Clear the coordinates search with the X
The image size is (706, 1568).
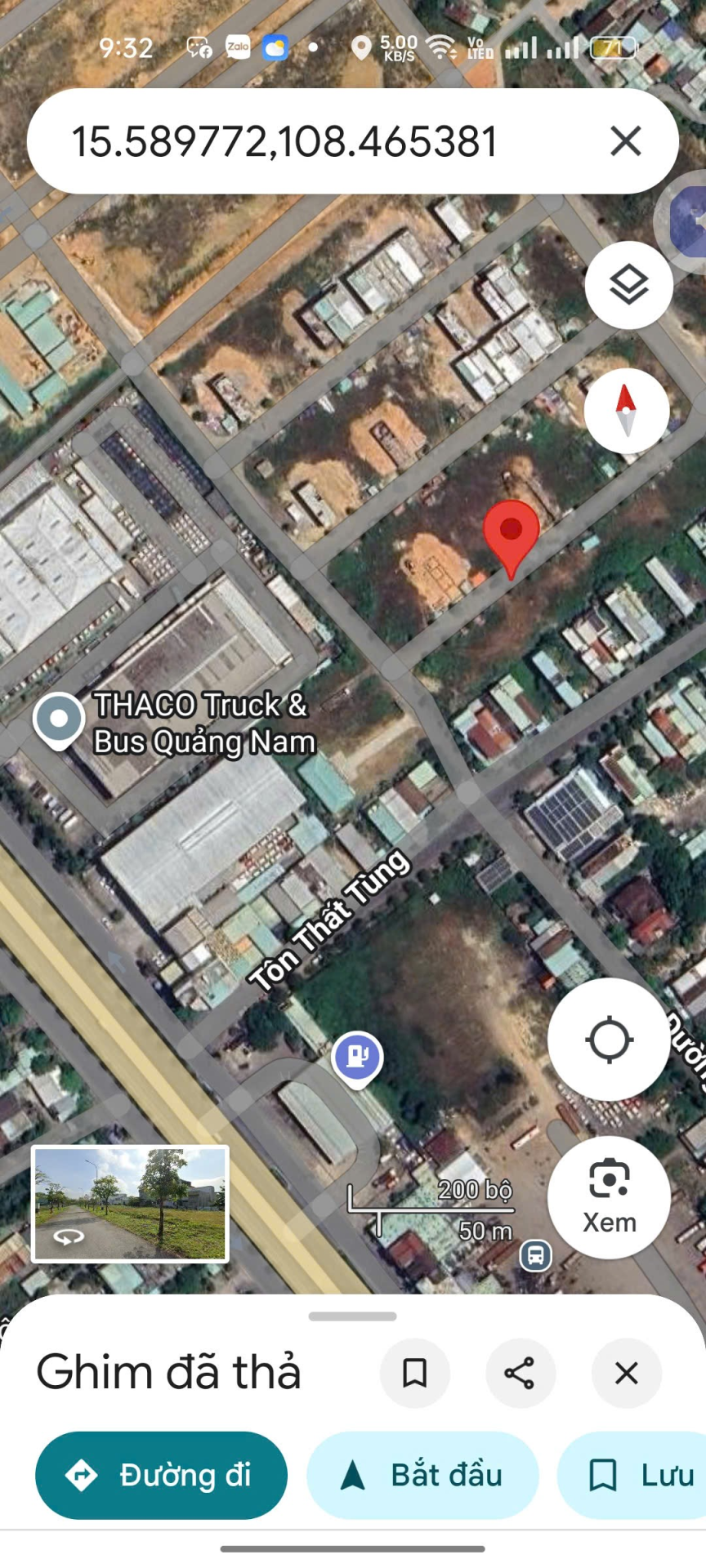point(625,141)
